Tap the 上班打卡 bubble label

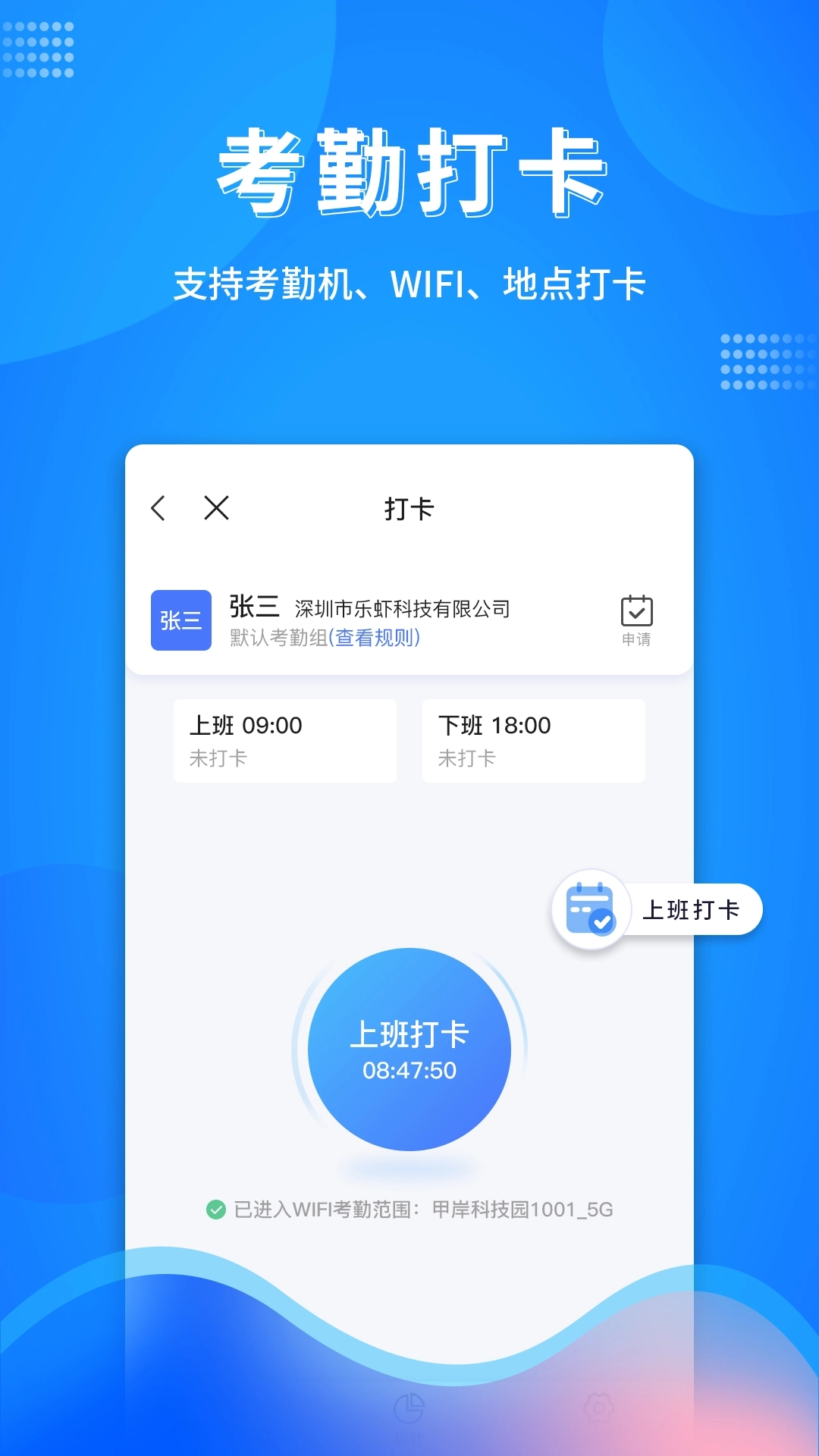pyautogui.click(x=695, y=909)
